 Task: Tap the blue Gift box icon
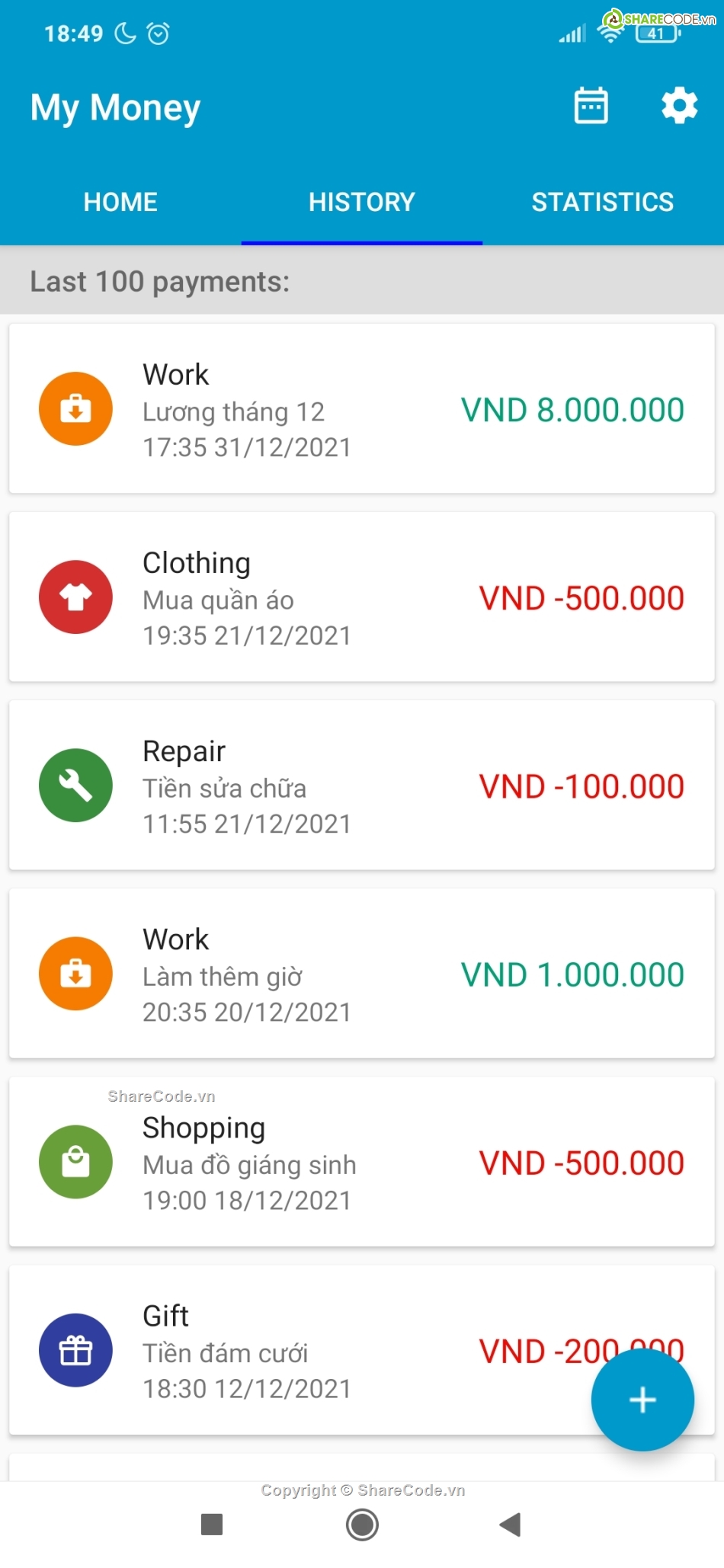[x=75, y=1349]
